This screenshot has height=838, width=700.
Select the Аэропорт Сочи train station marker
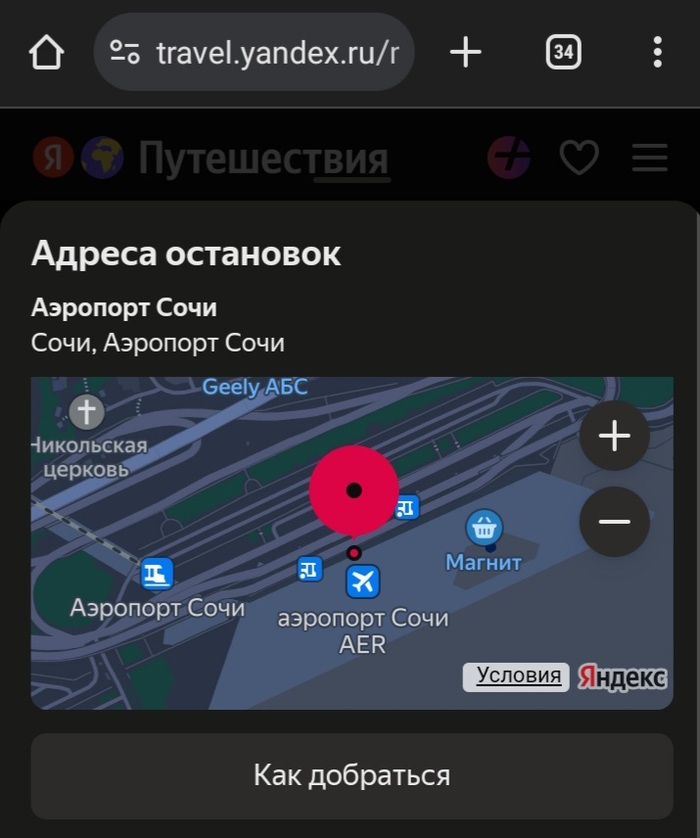pyautogui.click(x=157, y=574)
